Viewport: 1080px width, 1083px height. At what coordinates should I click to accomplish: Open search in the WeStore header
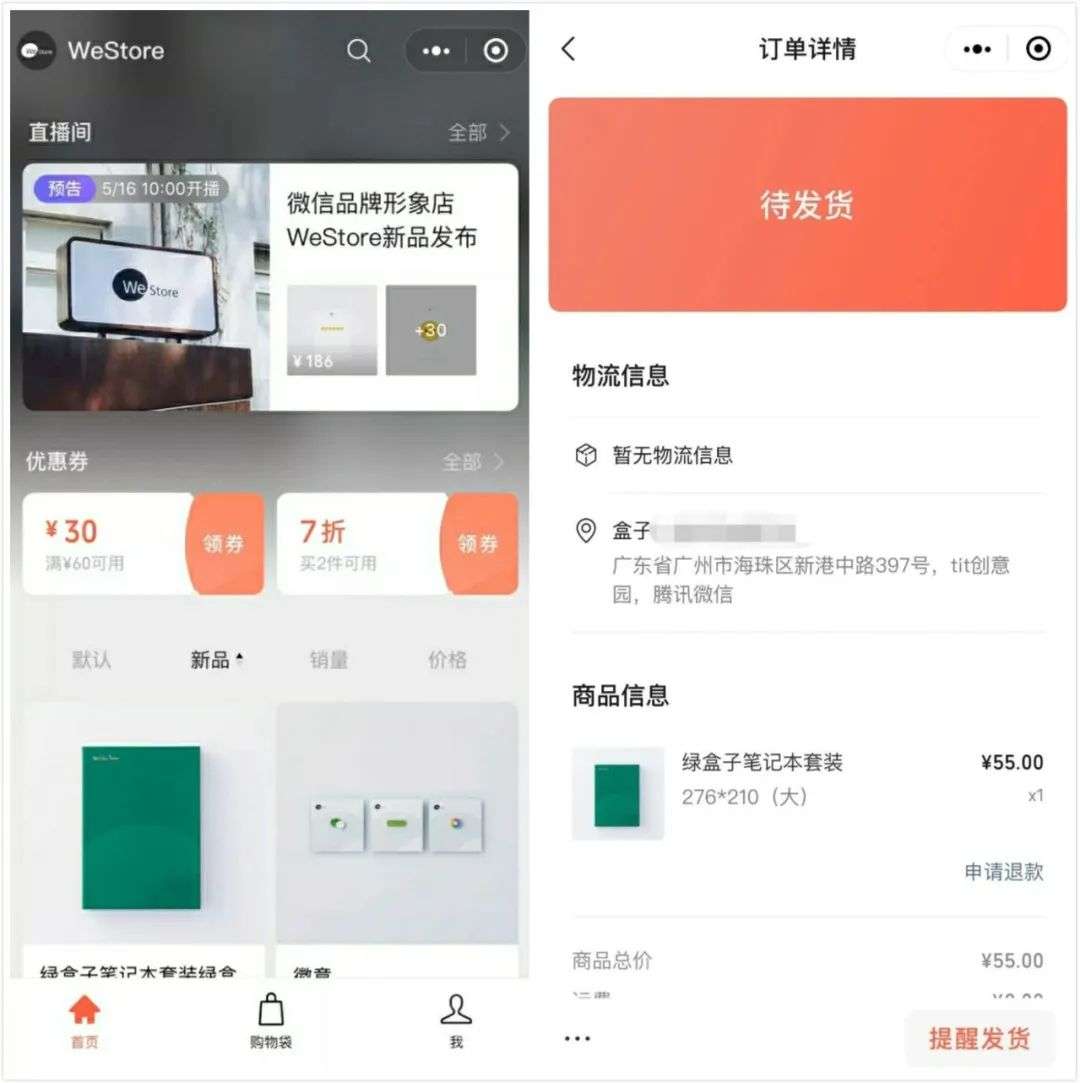pos(358,50)
